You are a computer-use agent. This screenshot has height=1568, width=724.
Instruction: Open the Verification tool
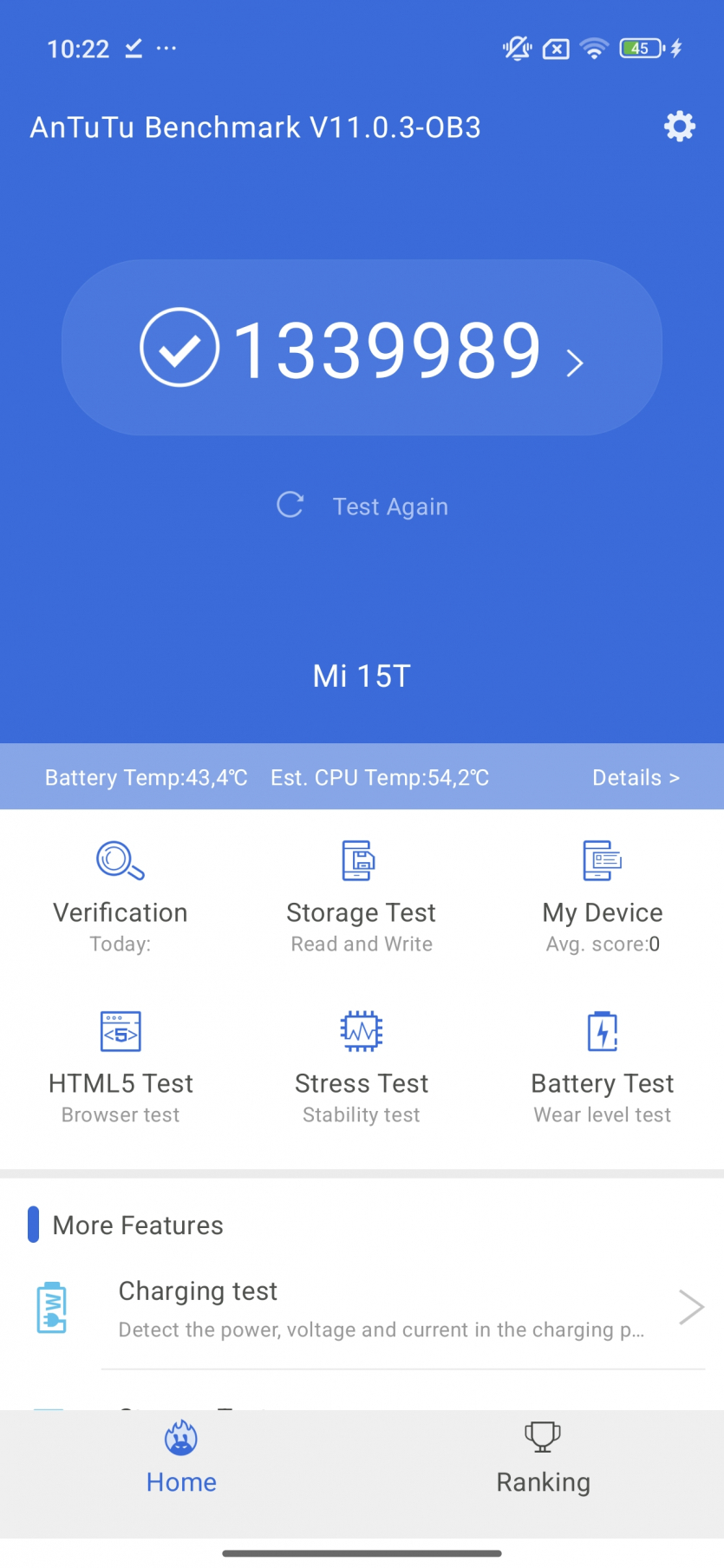121,895
